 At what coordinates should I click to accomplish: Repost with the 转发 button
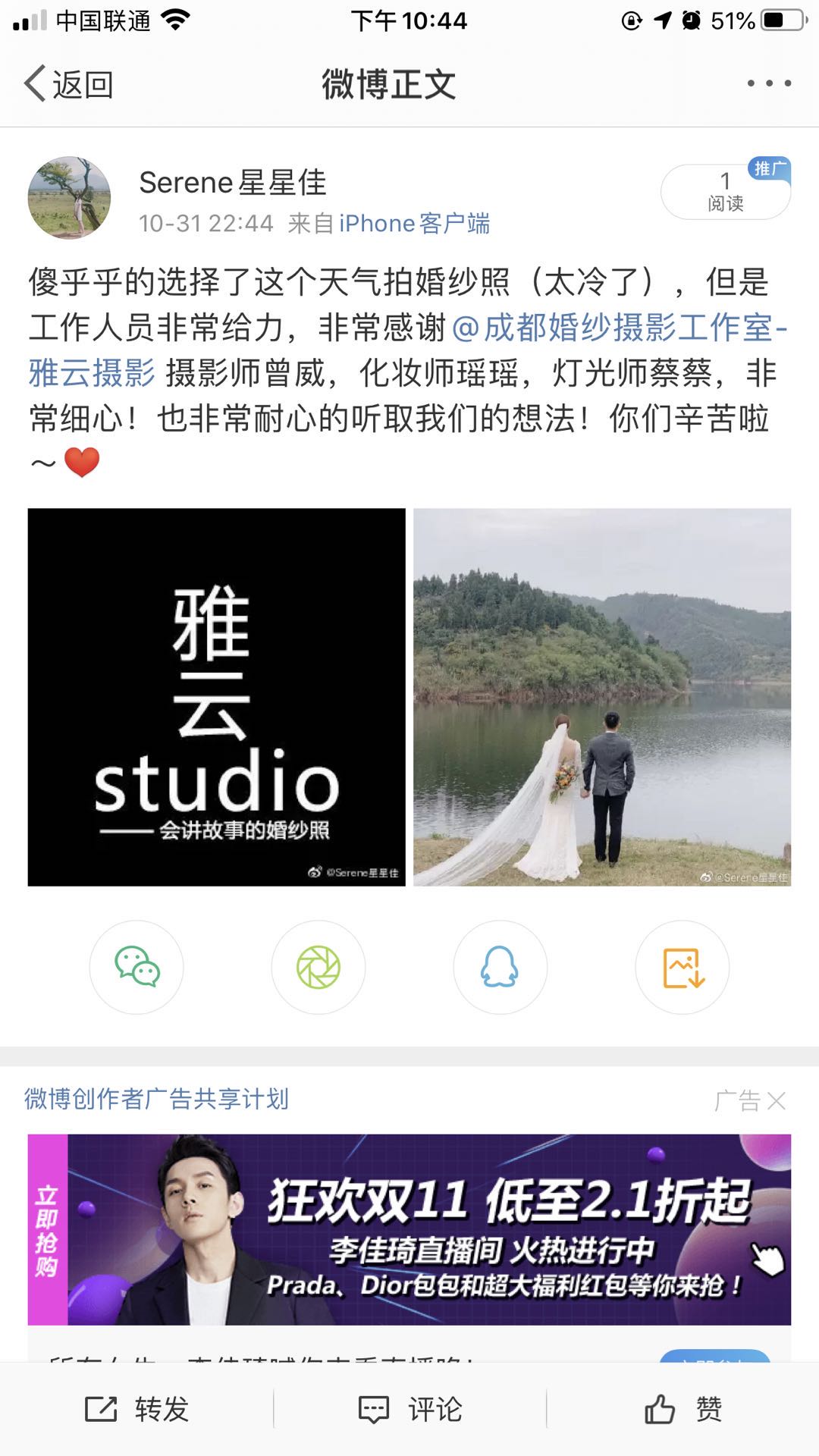coord(136,1410)
